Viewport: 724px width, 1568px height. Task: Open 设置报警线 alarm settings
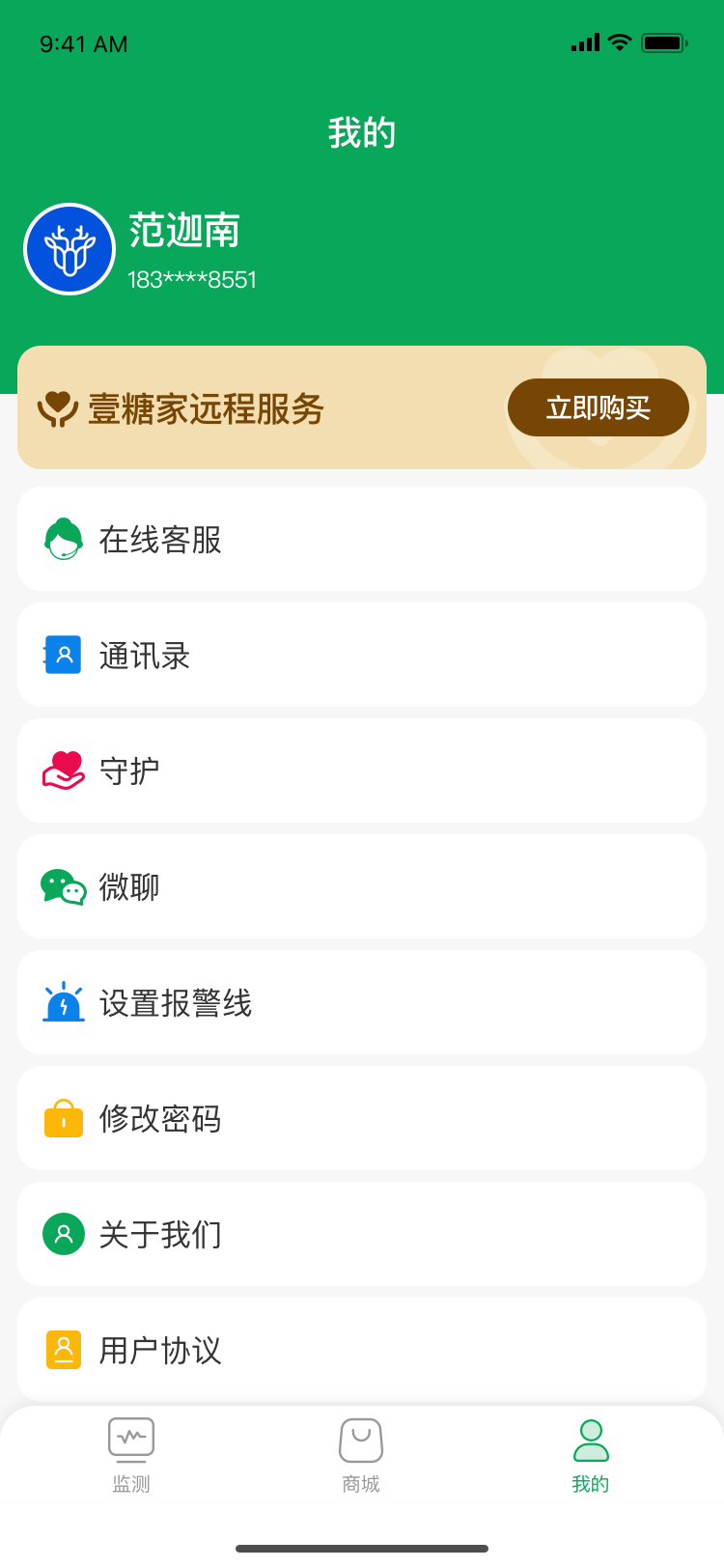point(362,1002)
